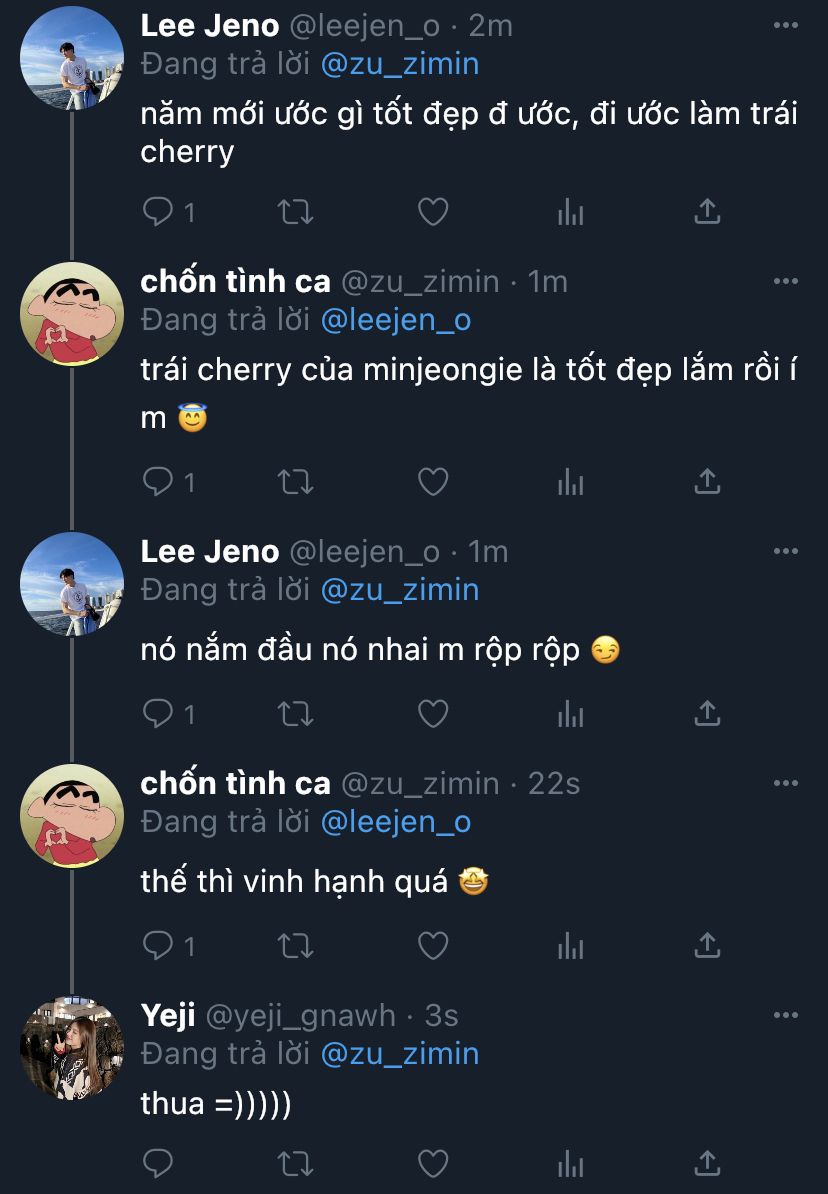This screenshot has height=1194, width=828.
Task: Like Lee Jeno's 'nó nắm đầu nó nhai' tweet
Action: [432, 714]
